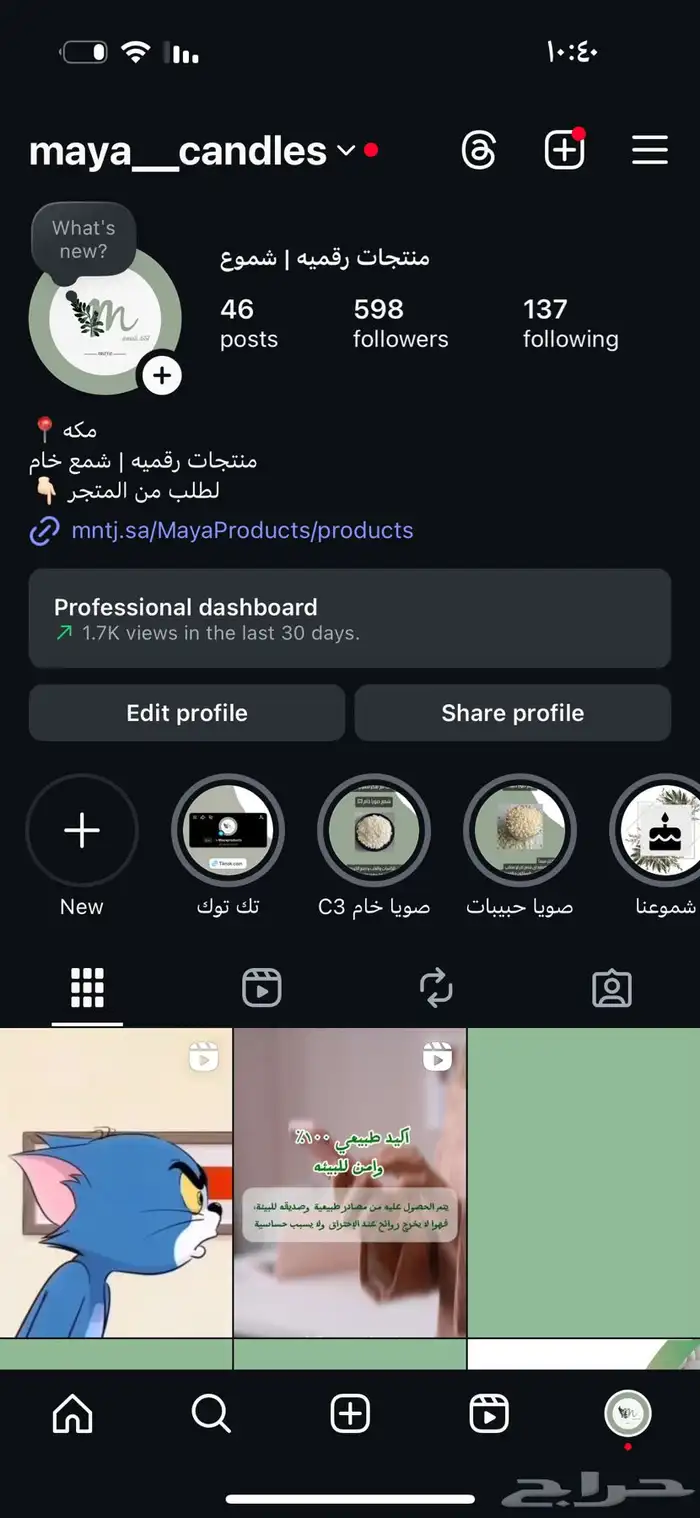Open the Threads icon

click(479, 151)
